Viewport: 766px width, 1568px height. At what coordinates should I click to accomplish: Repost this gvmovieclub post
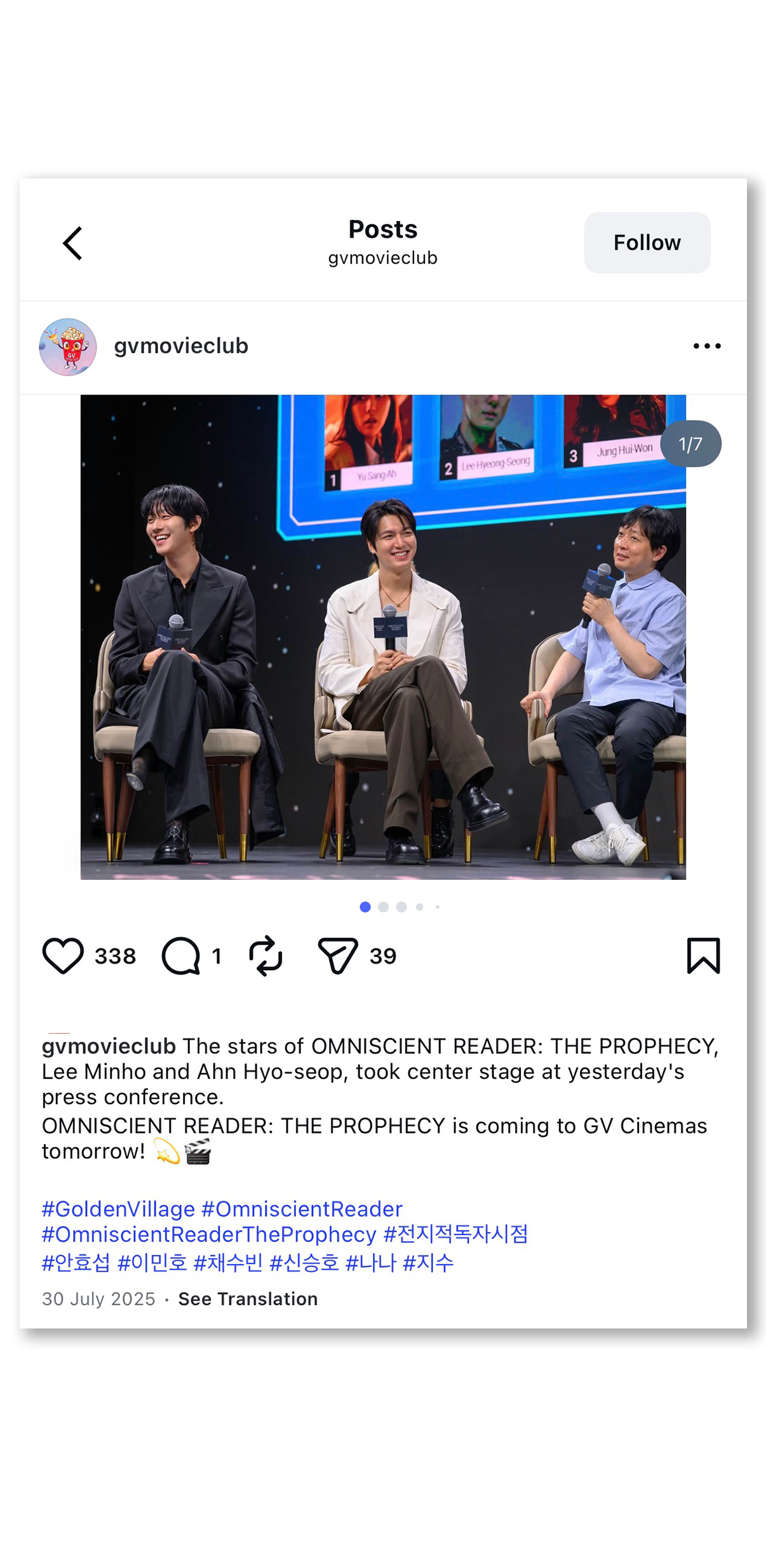(x=265, y=956)
